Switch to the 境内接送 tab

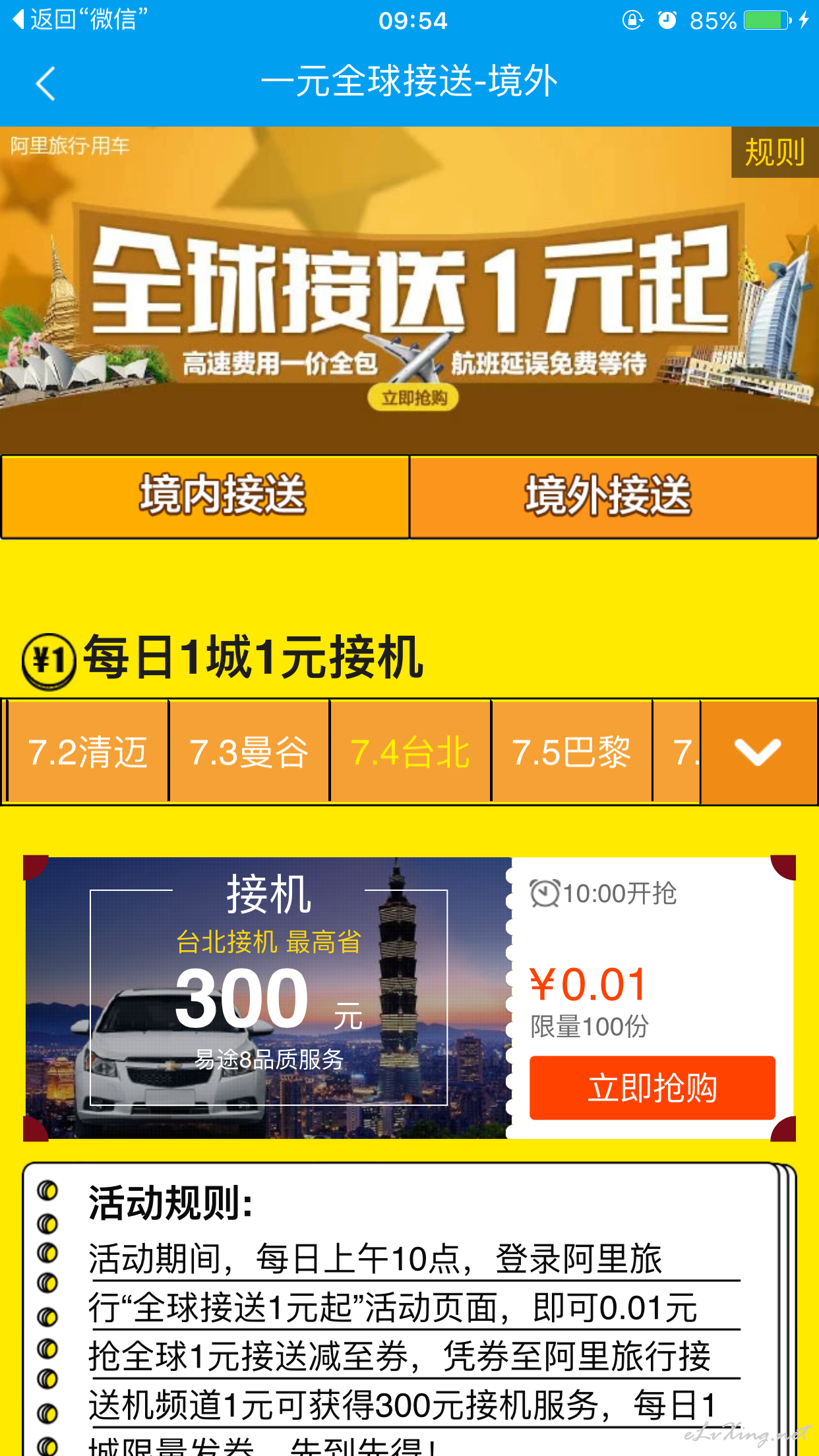coord(206,497)
